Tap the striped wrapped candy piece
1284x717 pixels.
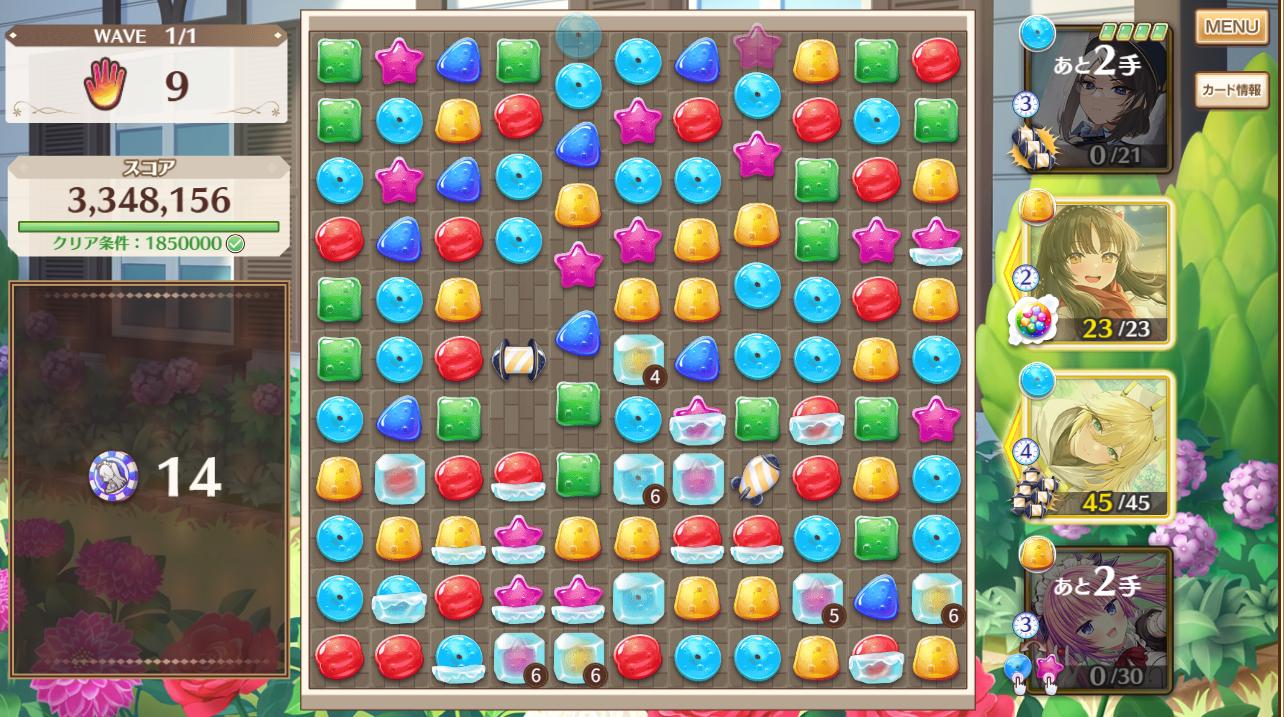(x=518, y=360)
